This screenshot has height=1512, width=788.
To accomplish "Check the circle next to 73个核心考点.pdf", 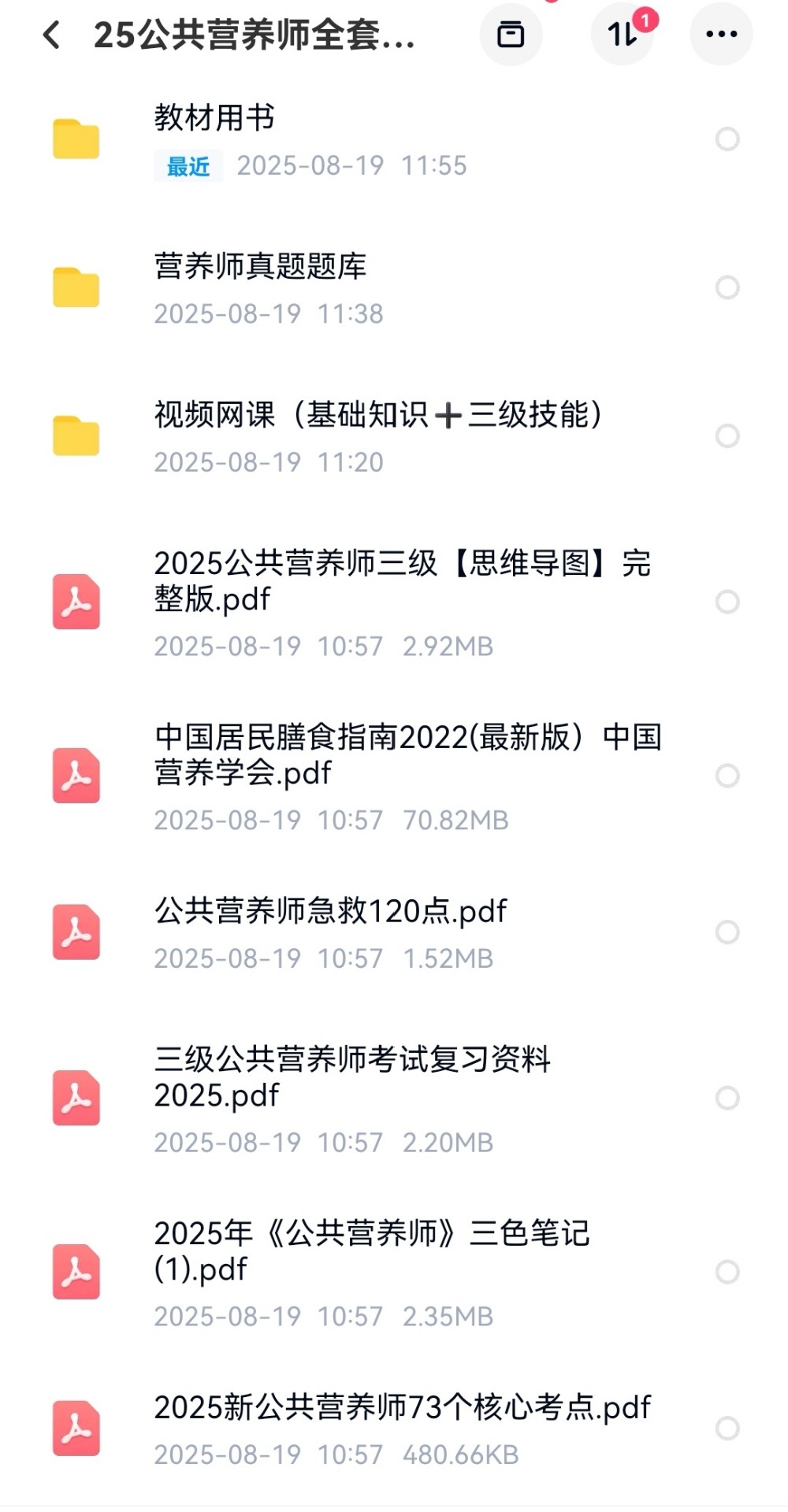I will (727, 1429).
